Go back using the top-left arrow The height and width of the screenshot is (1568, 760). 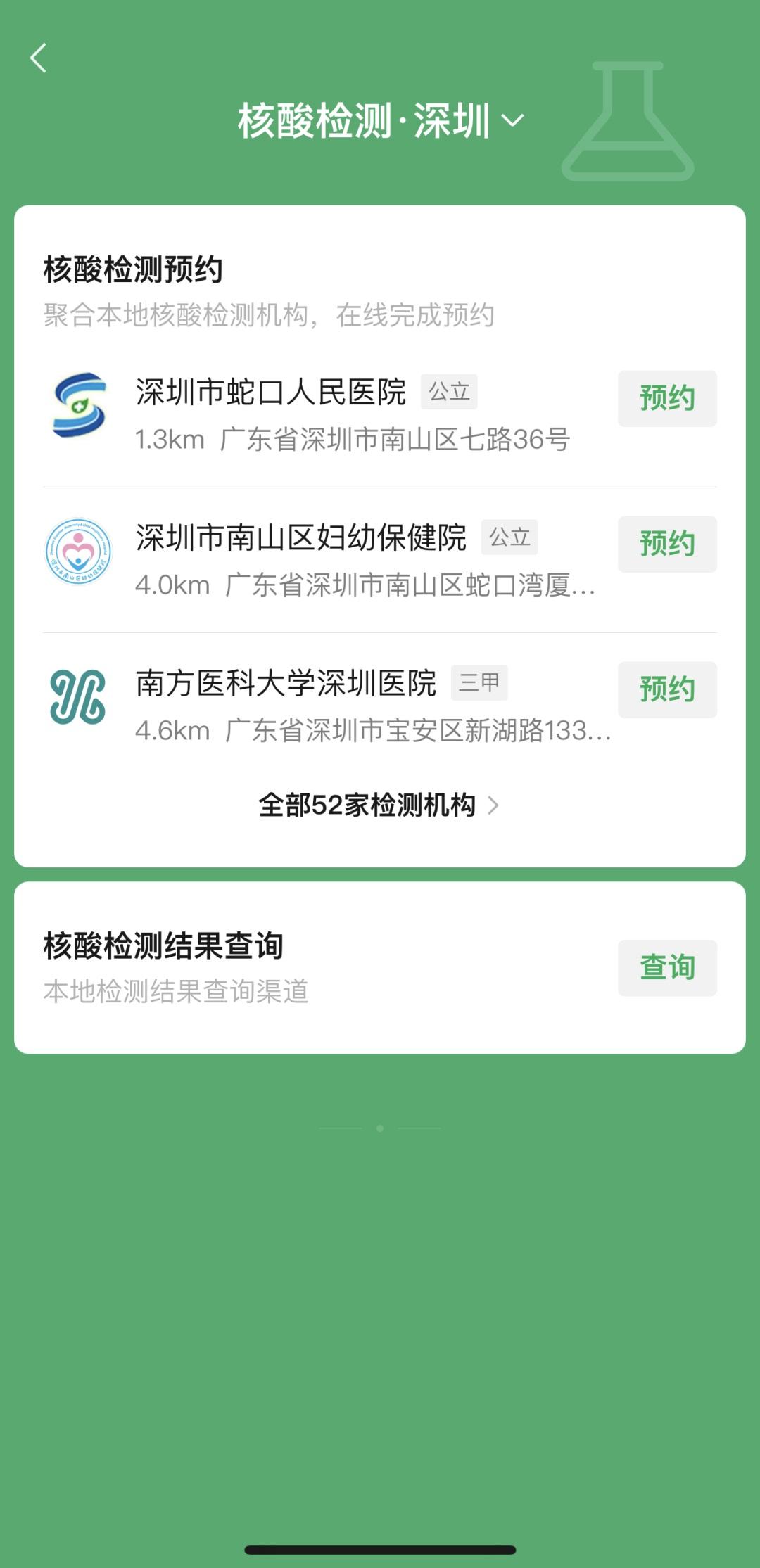coord(39,58)
